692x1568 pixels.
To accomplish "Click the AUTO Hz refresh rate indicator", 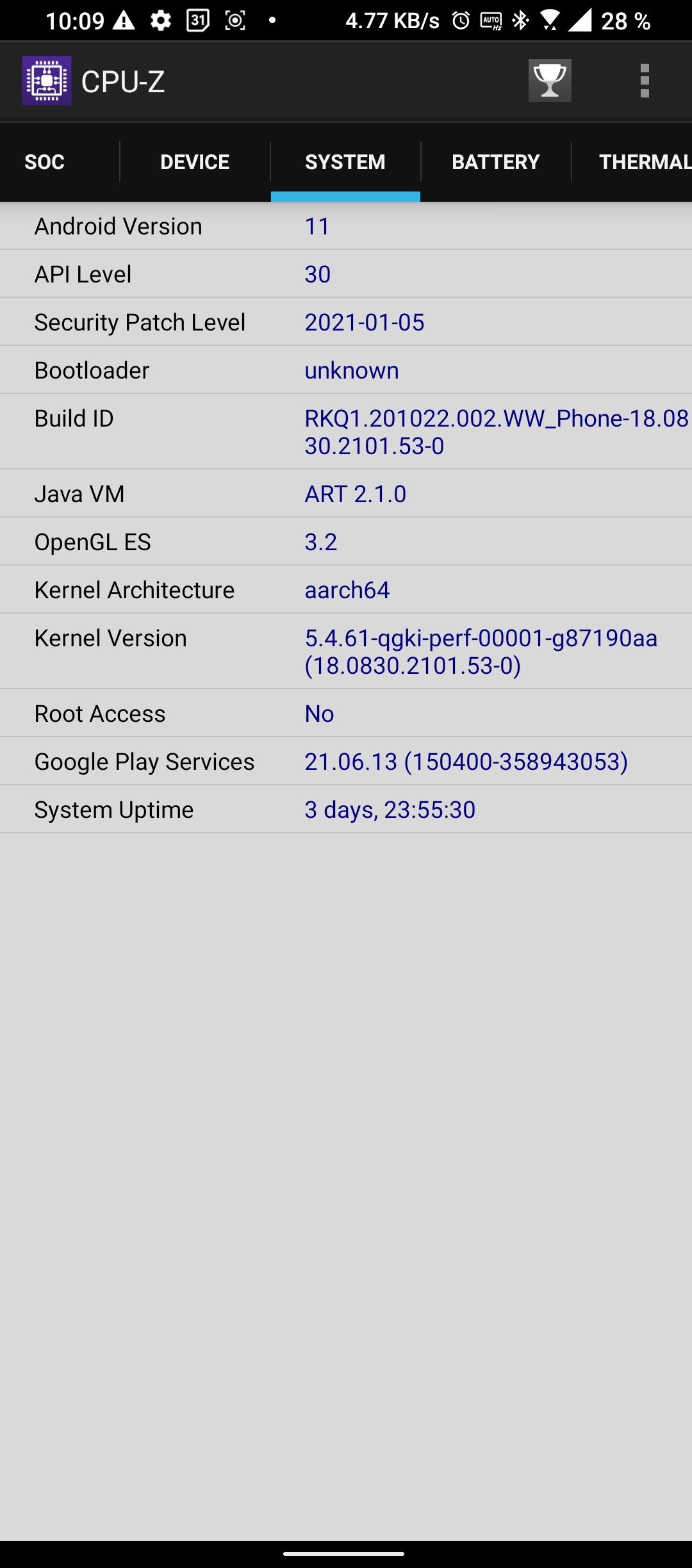I will [490, 21].
